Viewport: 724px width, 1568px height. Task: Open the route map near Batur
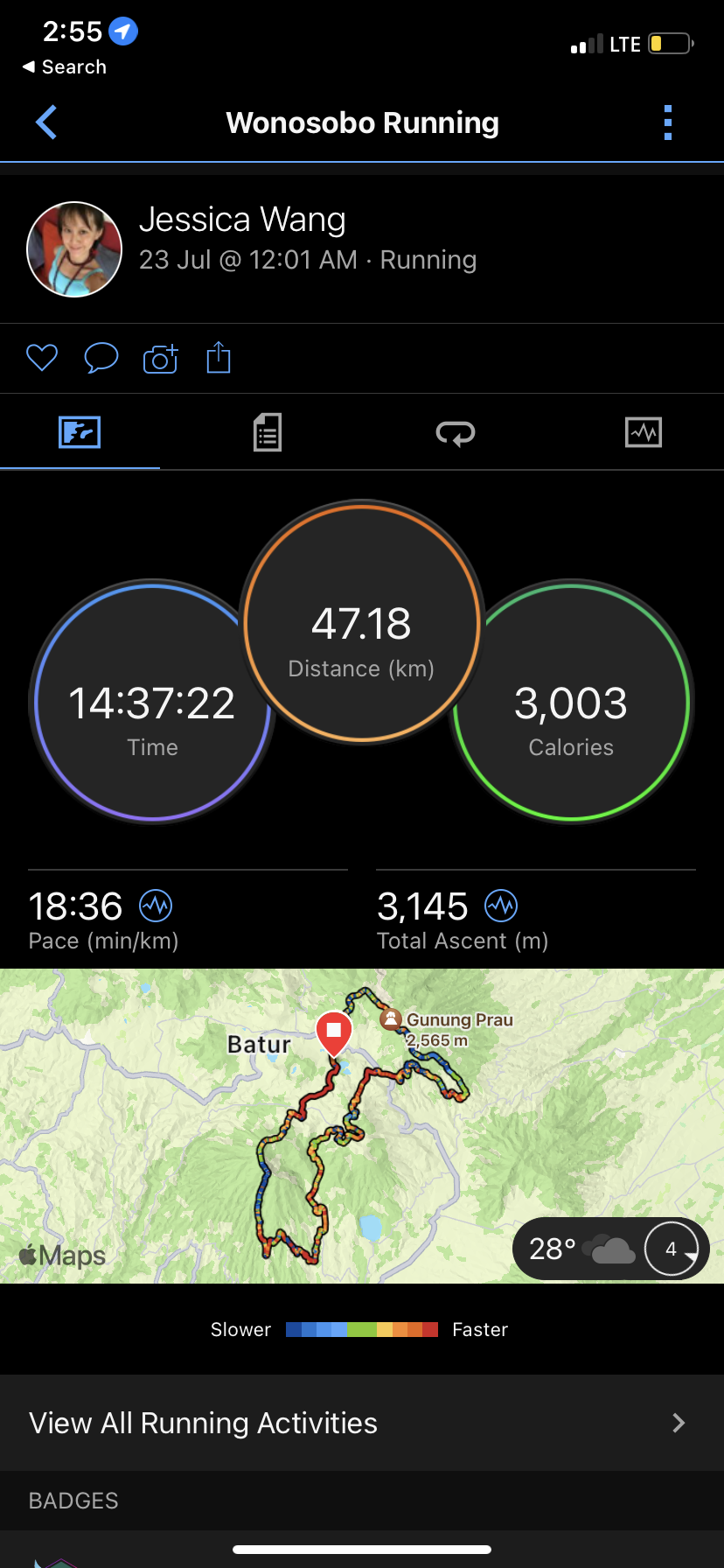[362, 1126]
